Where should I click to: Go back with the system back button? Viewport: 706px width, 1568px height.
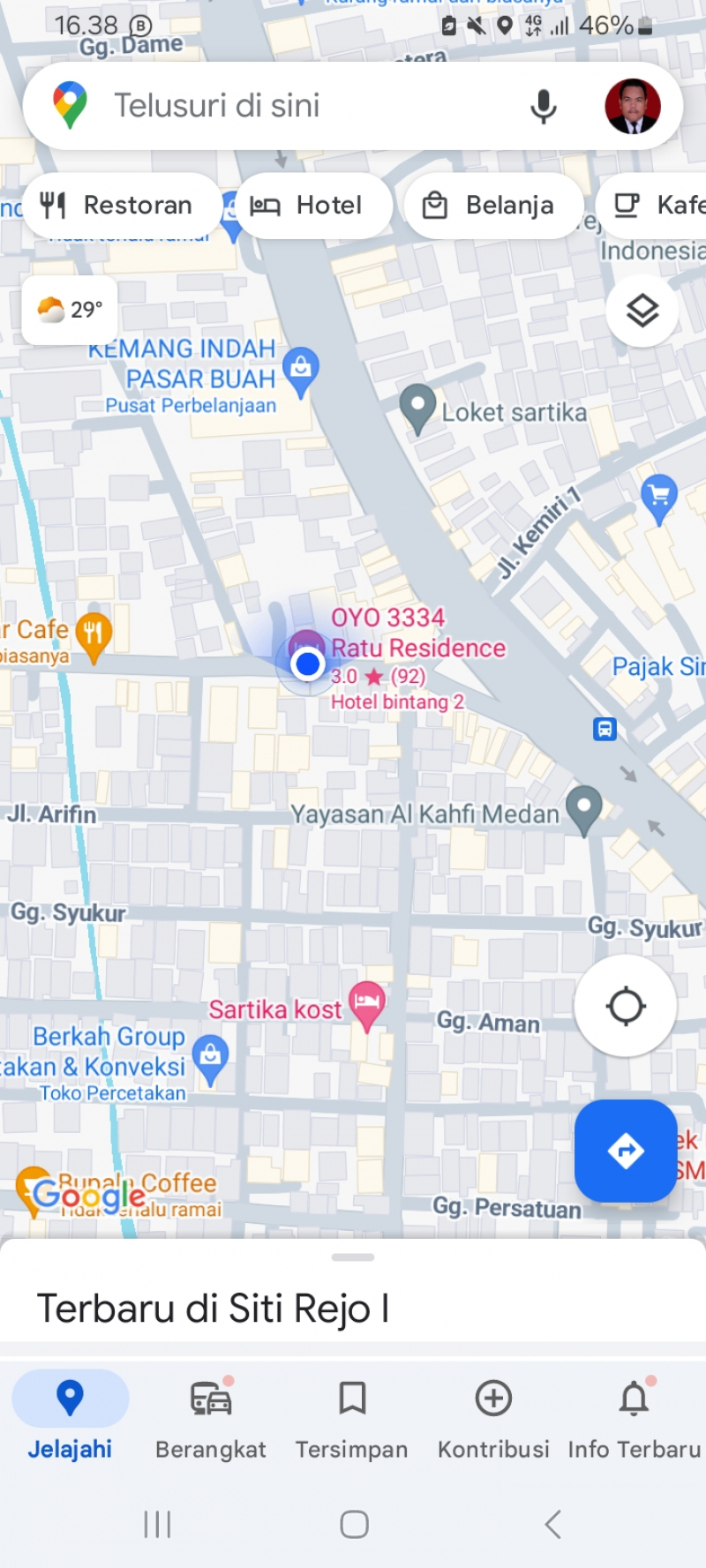point(553,1524)
